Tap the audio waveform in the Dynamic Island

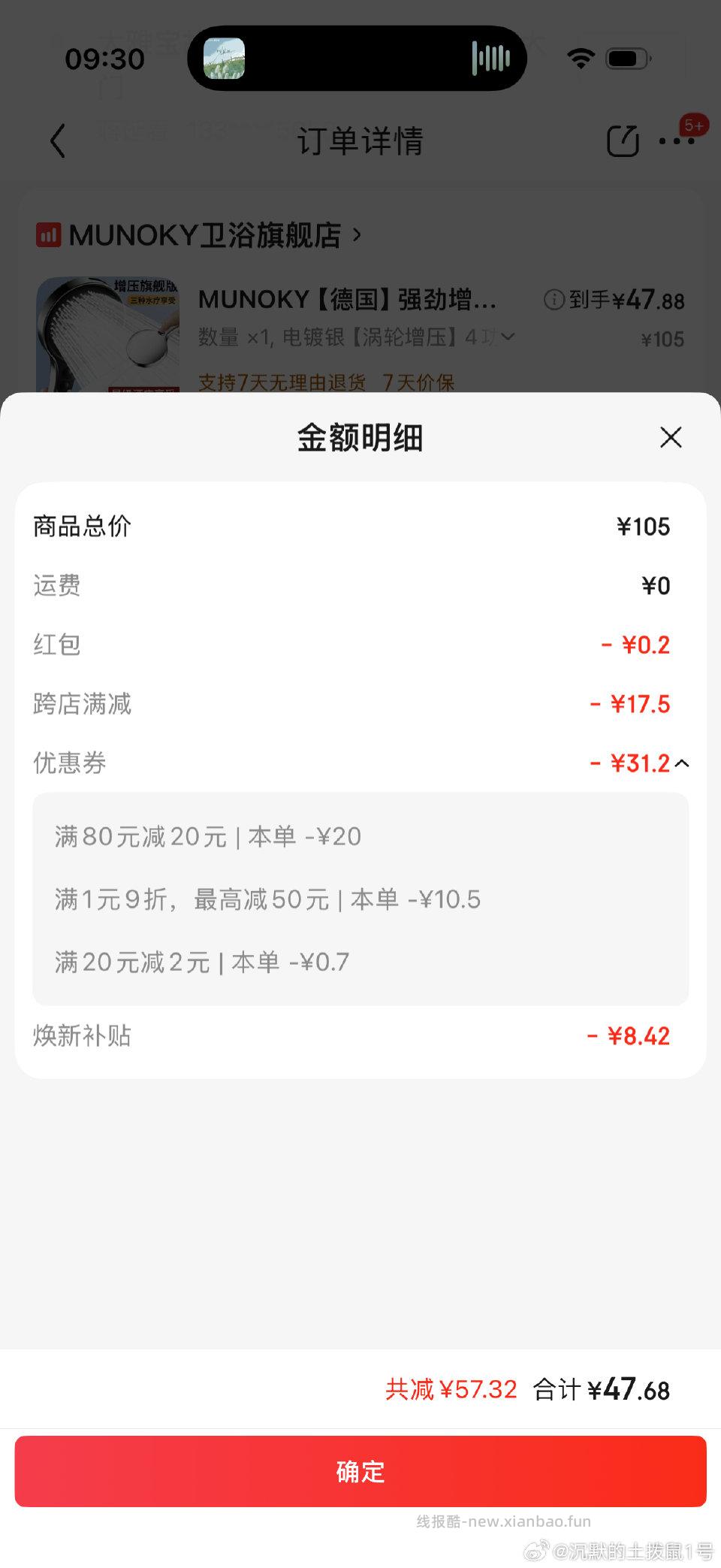click(x=492, y=58)
